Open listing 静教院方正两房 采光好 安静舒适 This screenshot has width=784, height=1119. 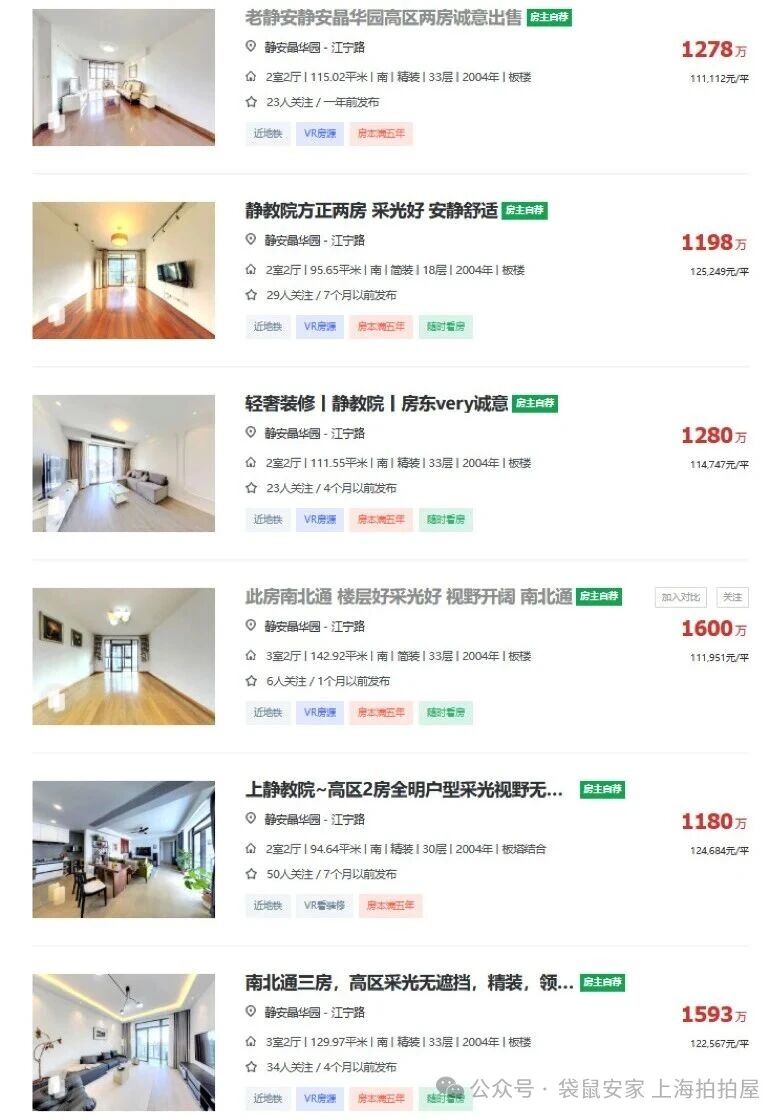[x=371, y=211]
